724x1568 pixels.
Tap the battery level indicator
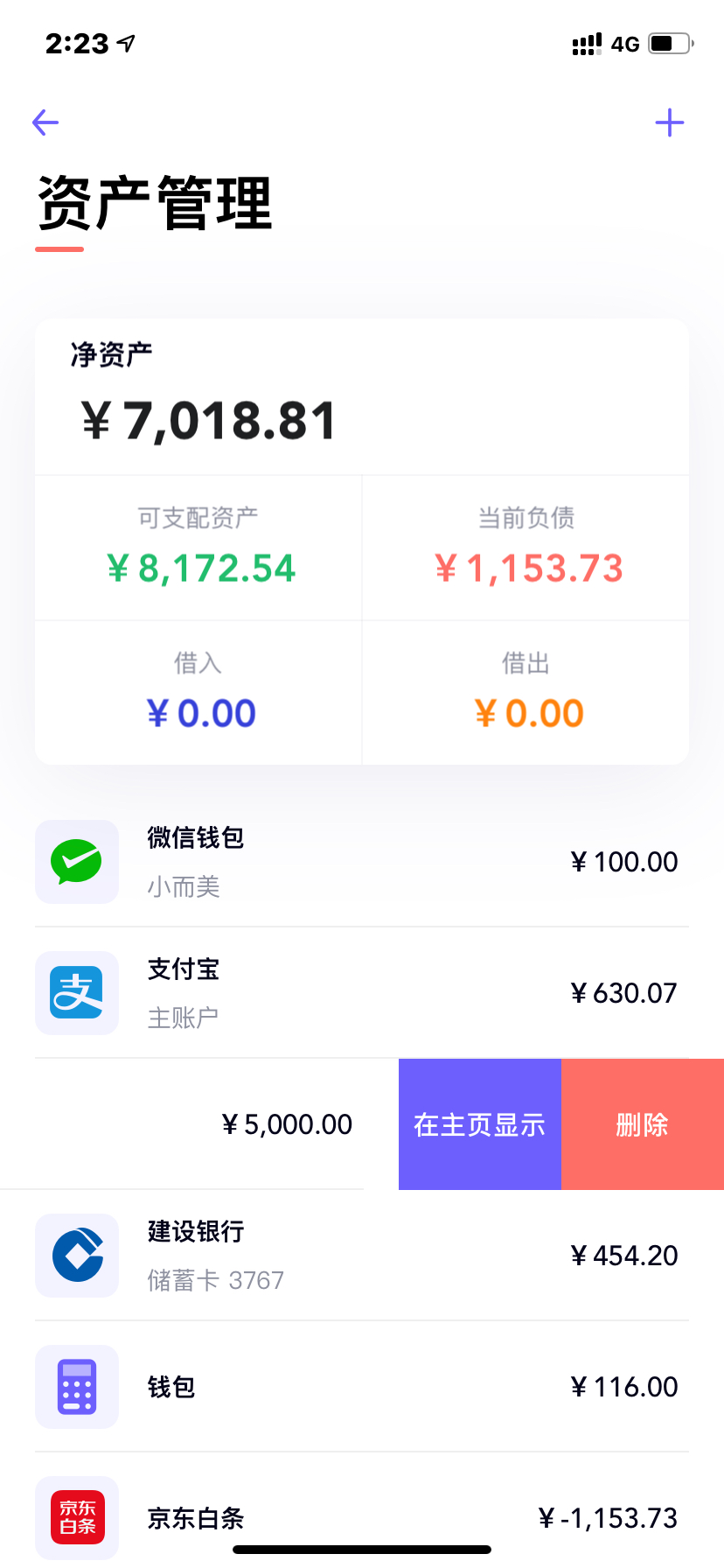[x=669, y=43]
